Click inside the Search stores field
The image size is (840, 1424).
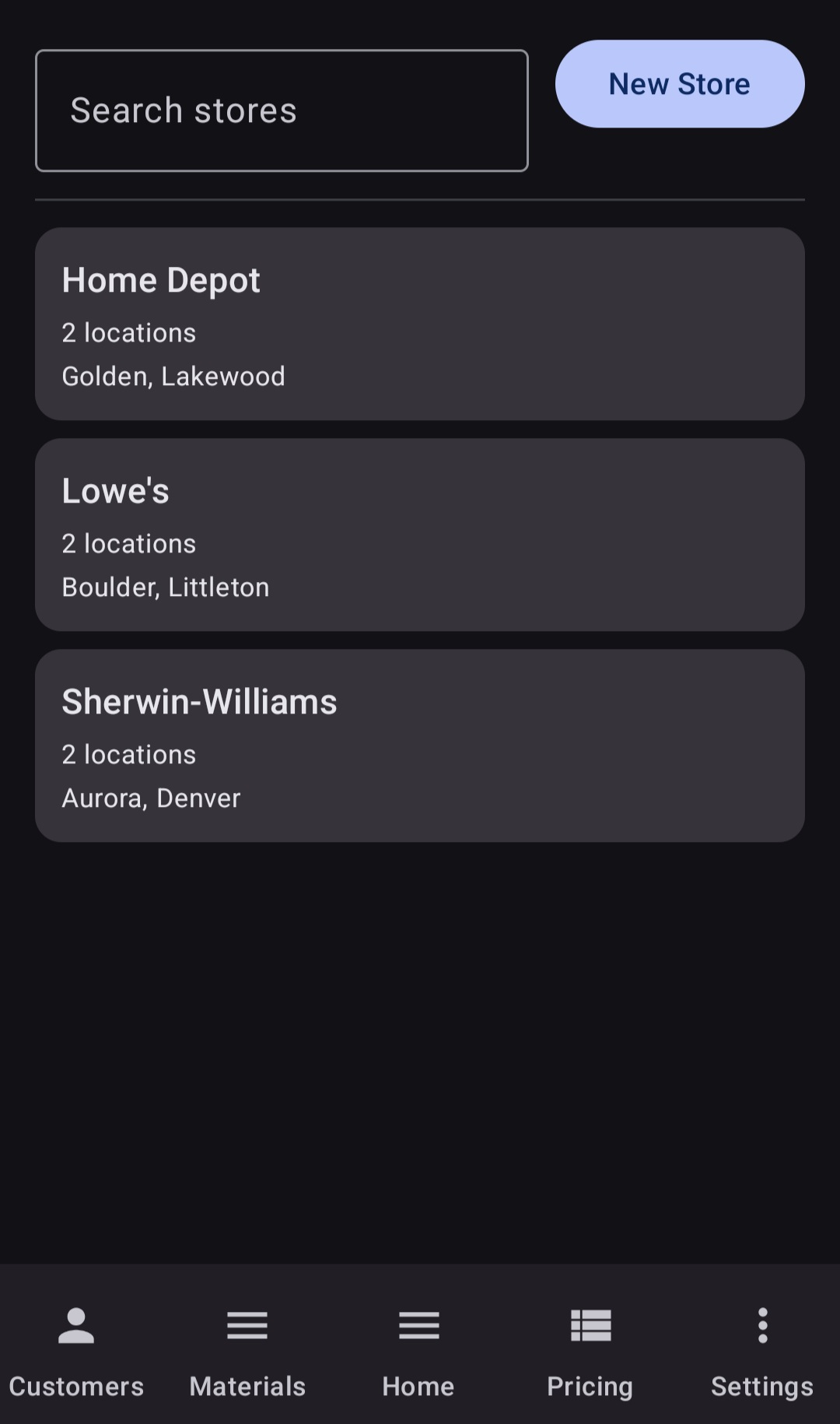(x=282, y=110)
